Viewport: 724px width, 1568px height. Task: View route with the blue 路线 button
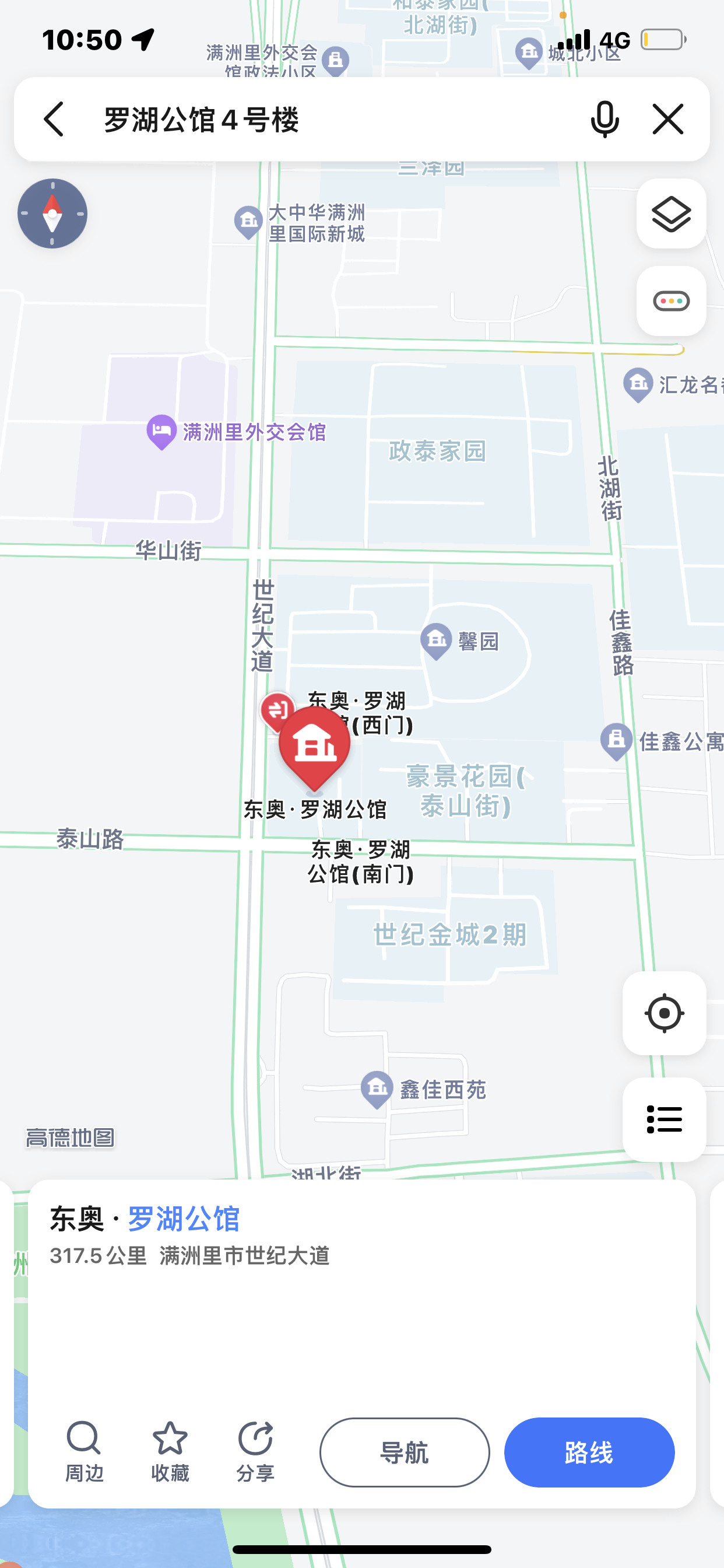589,1452
